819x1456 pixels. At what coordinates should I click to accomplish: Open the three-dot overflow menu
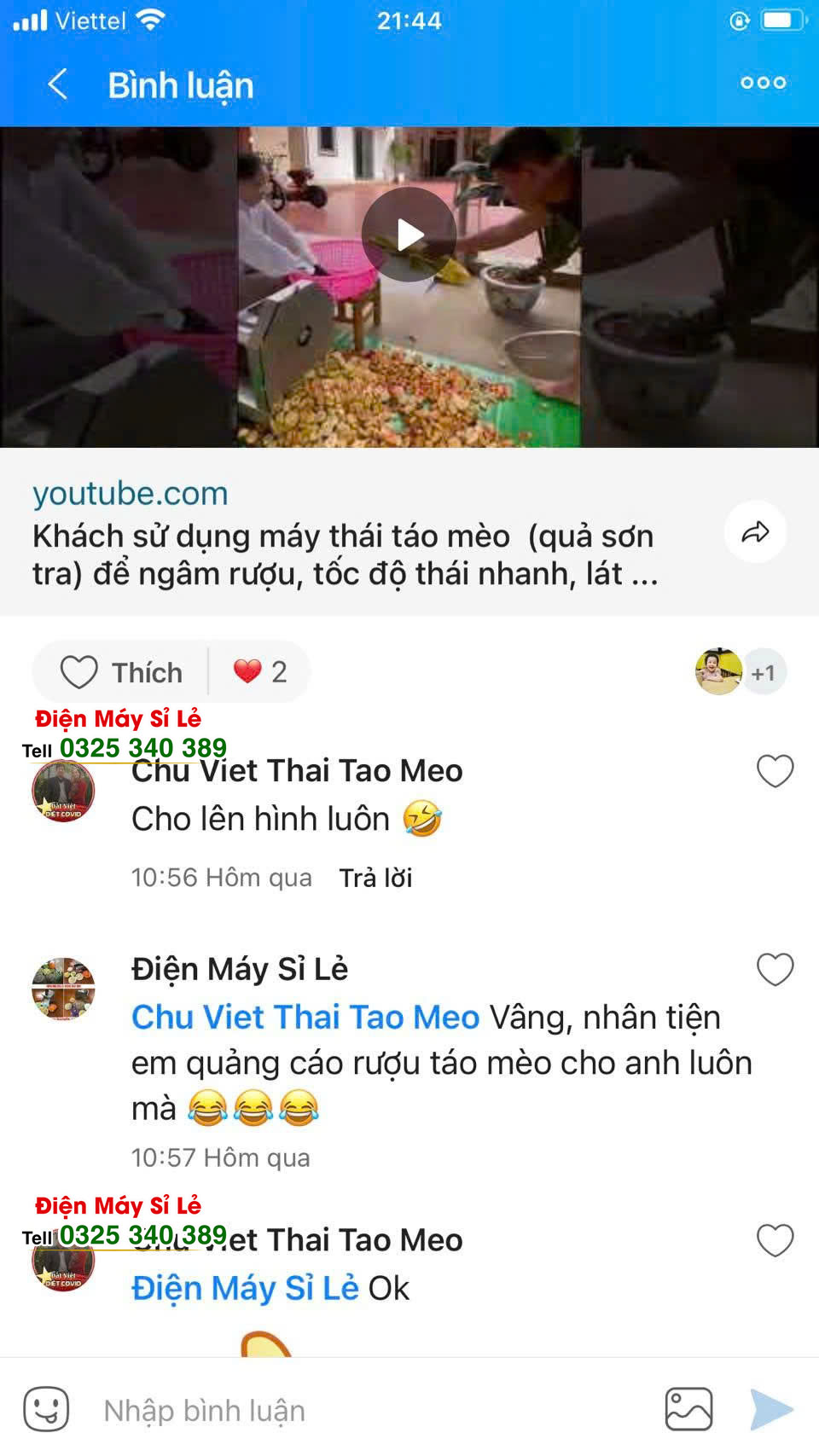pos(763,83)
